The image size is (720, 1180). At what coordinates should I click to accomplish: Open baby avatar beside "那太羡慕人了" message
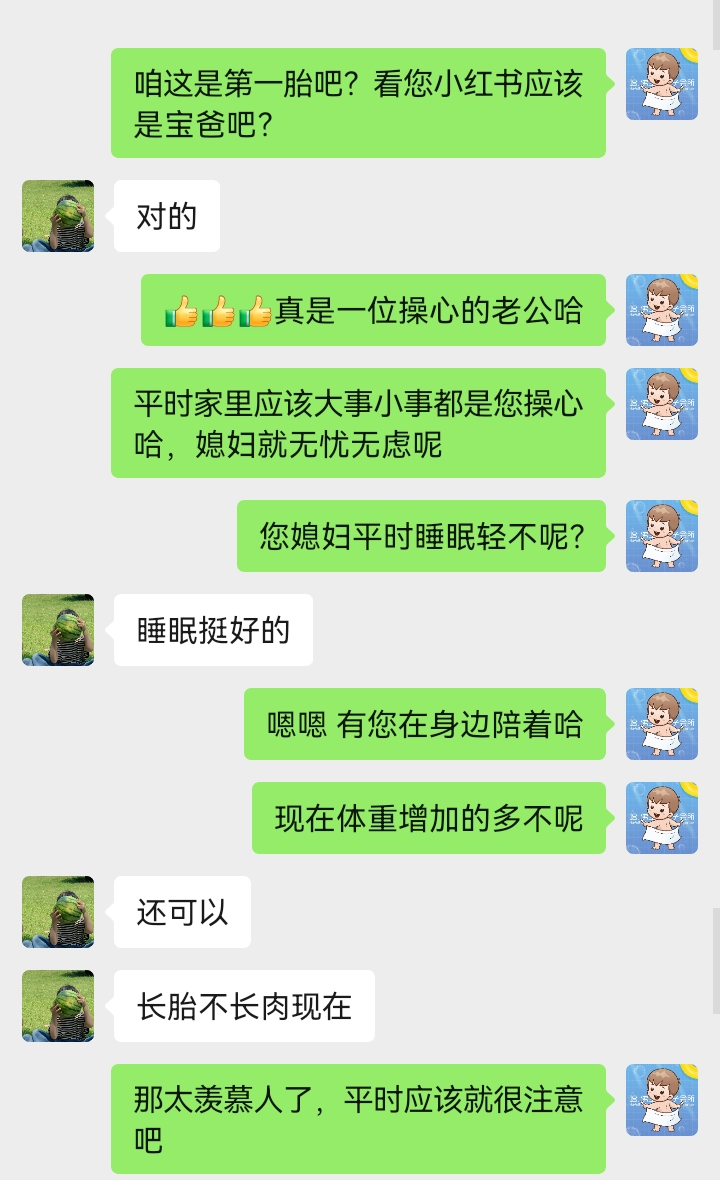tap(661, 1100)
